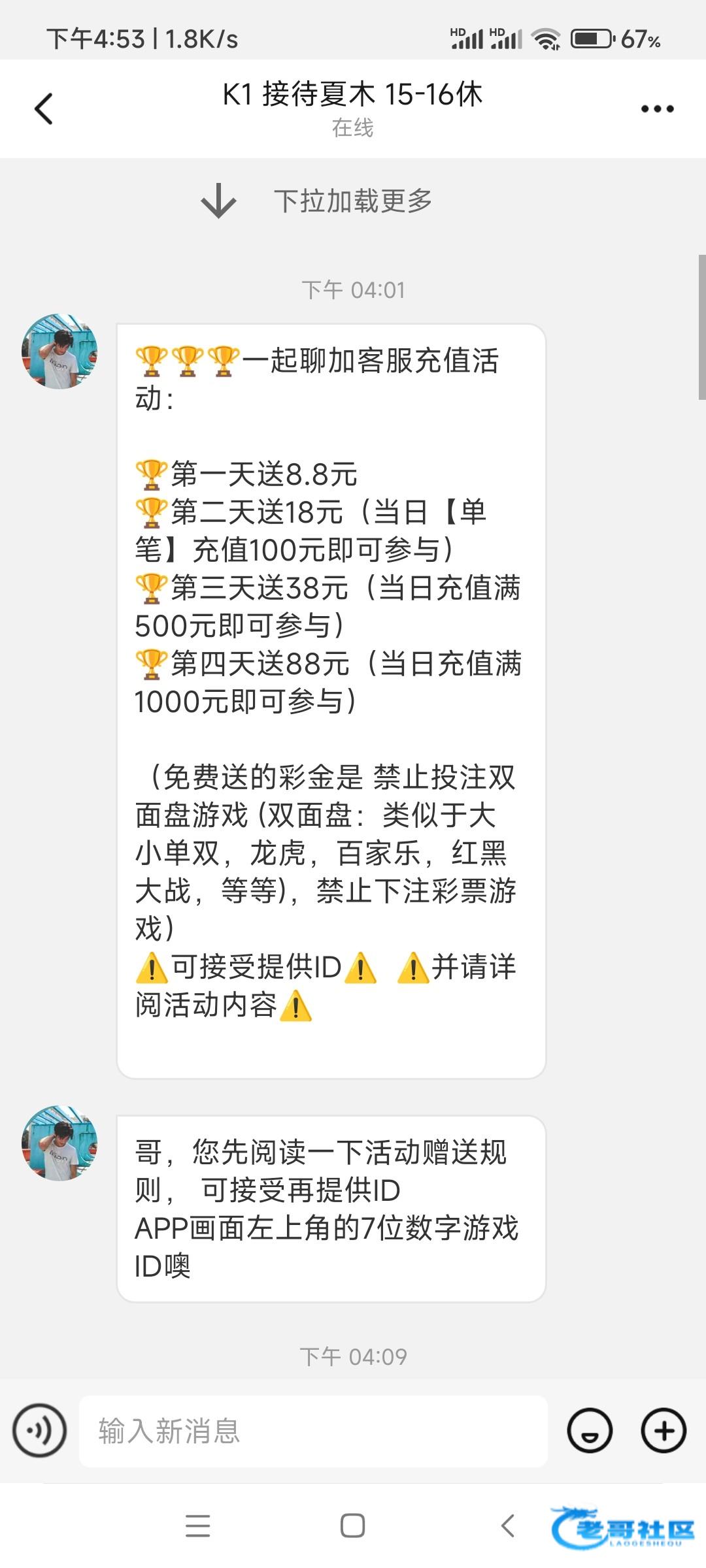Go to the system home screen
Viewport: 706px width, 1568px height.
[x=352, y=1526]
